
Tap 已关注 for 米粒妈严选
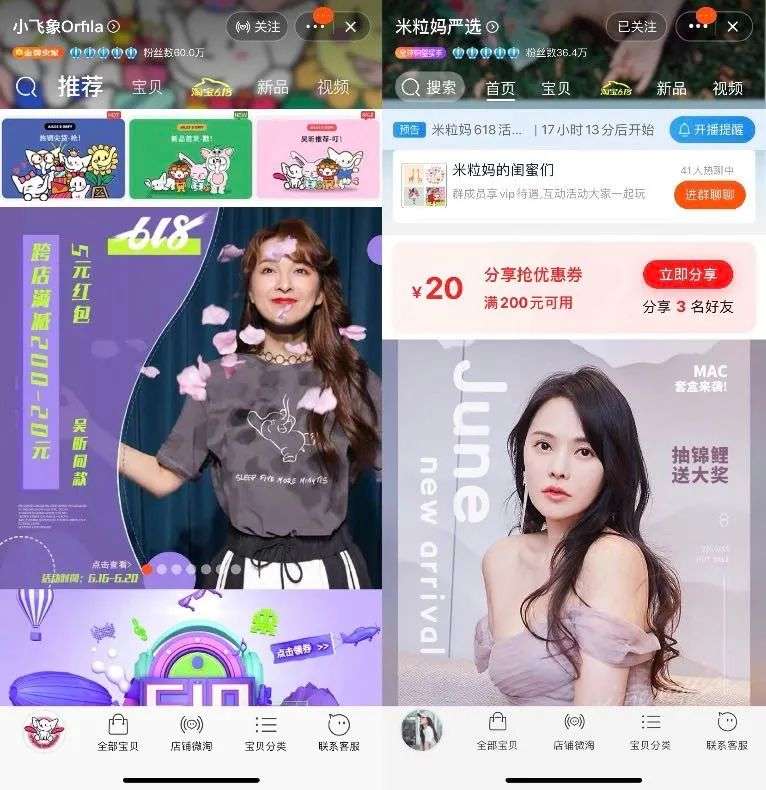[638, 27]
